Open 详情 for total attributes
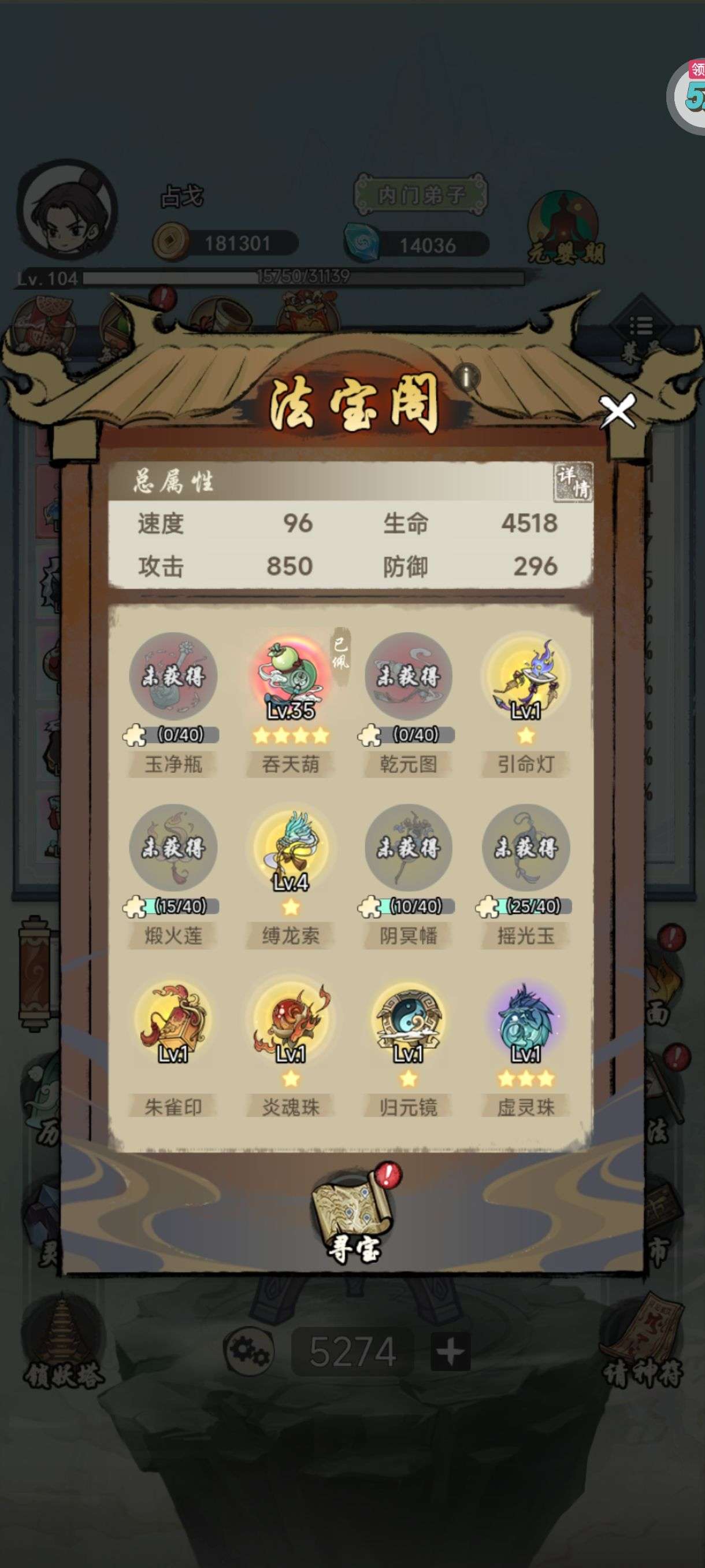The height and width of the screenshot is (1568, 705). pyautogui.click(x=573, y=482)
